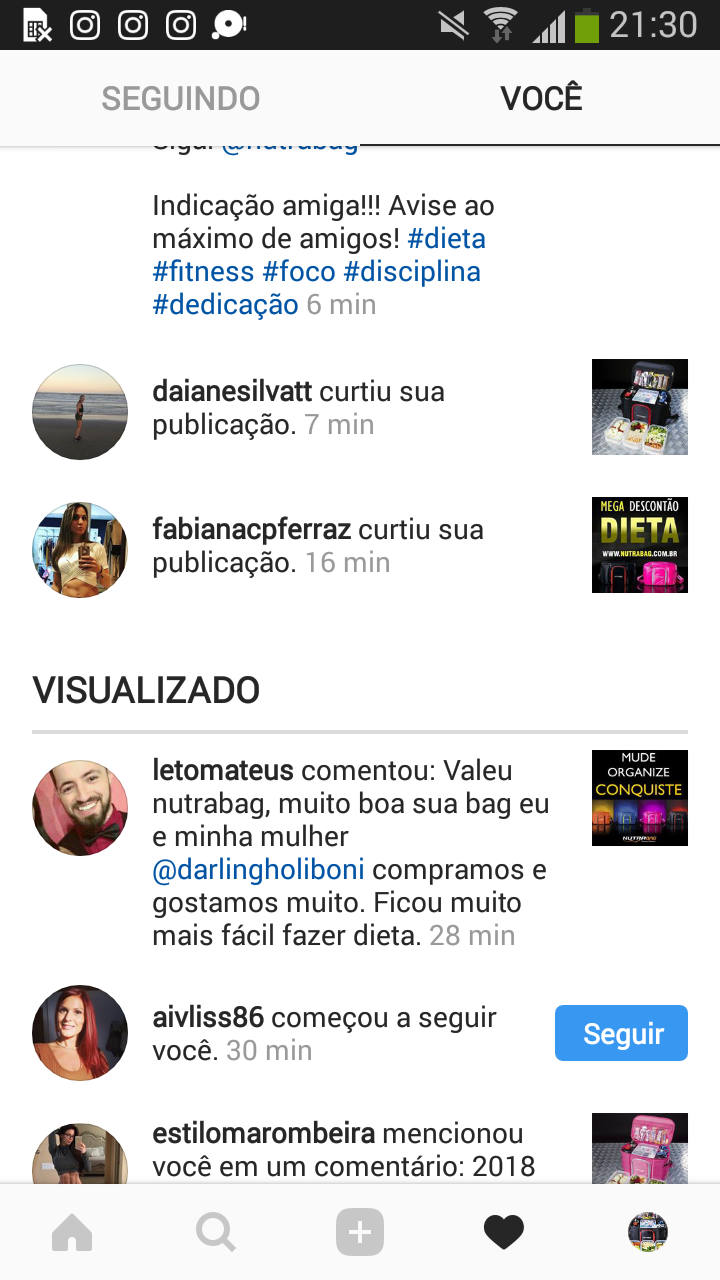Open daianesilvatt's profile picture
The height and width of the screenshot is (1280, 720).
(x=80, y=411)
